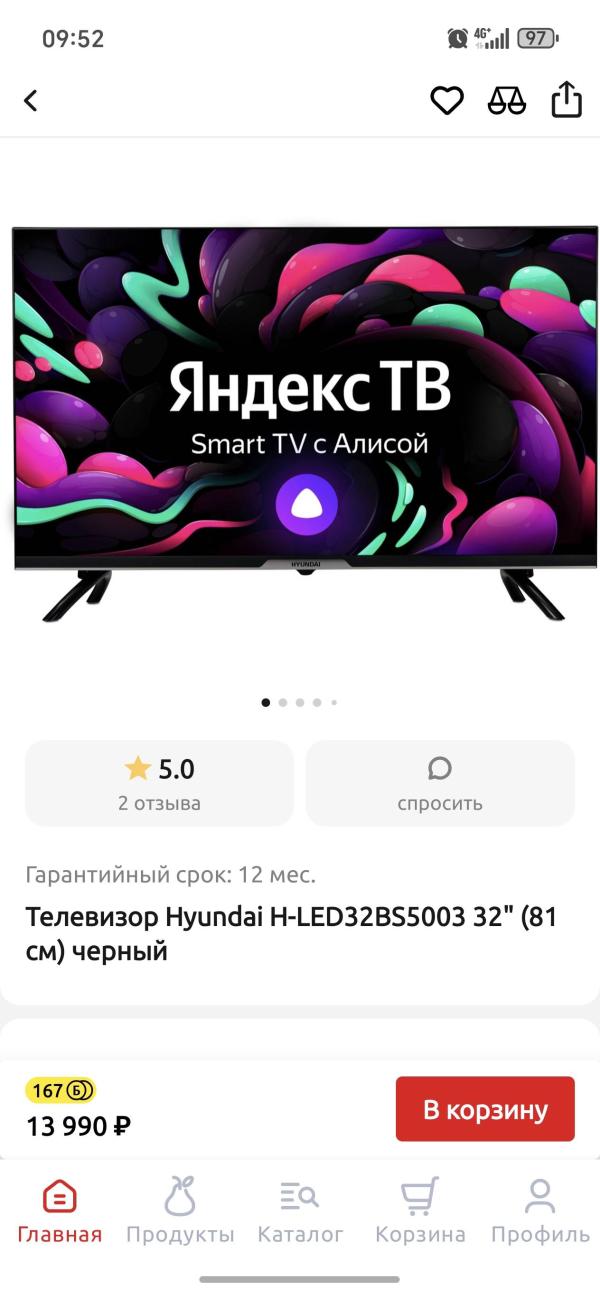Go to the Каталог tab
The width and height of the screenshot is (600, 1298).
(x=300, y=1210)
